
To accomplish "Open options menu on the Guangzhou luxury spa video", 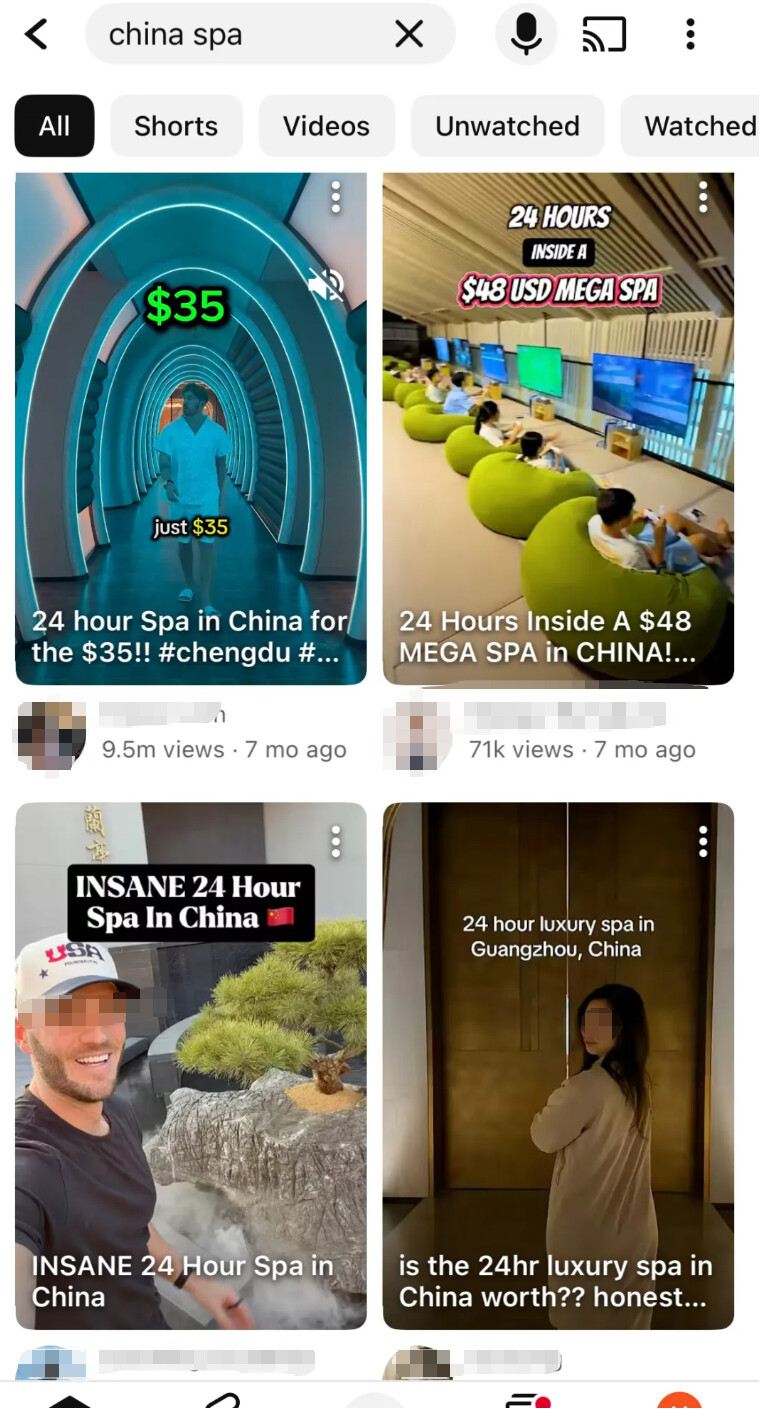I will pos(703,842).
